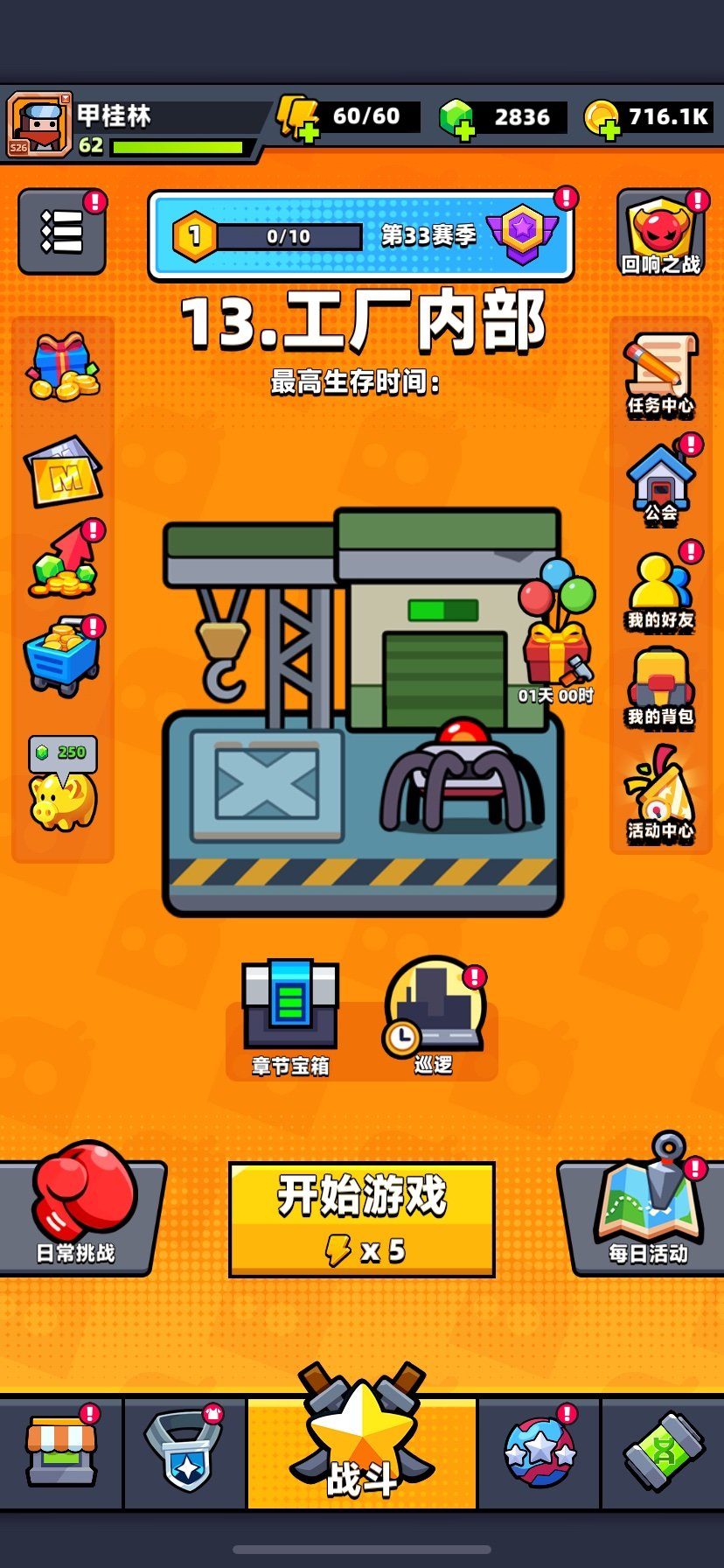View 我的好友 friends list

pyautogui.click(x=661, y=589)
